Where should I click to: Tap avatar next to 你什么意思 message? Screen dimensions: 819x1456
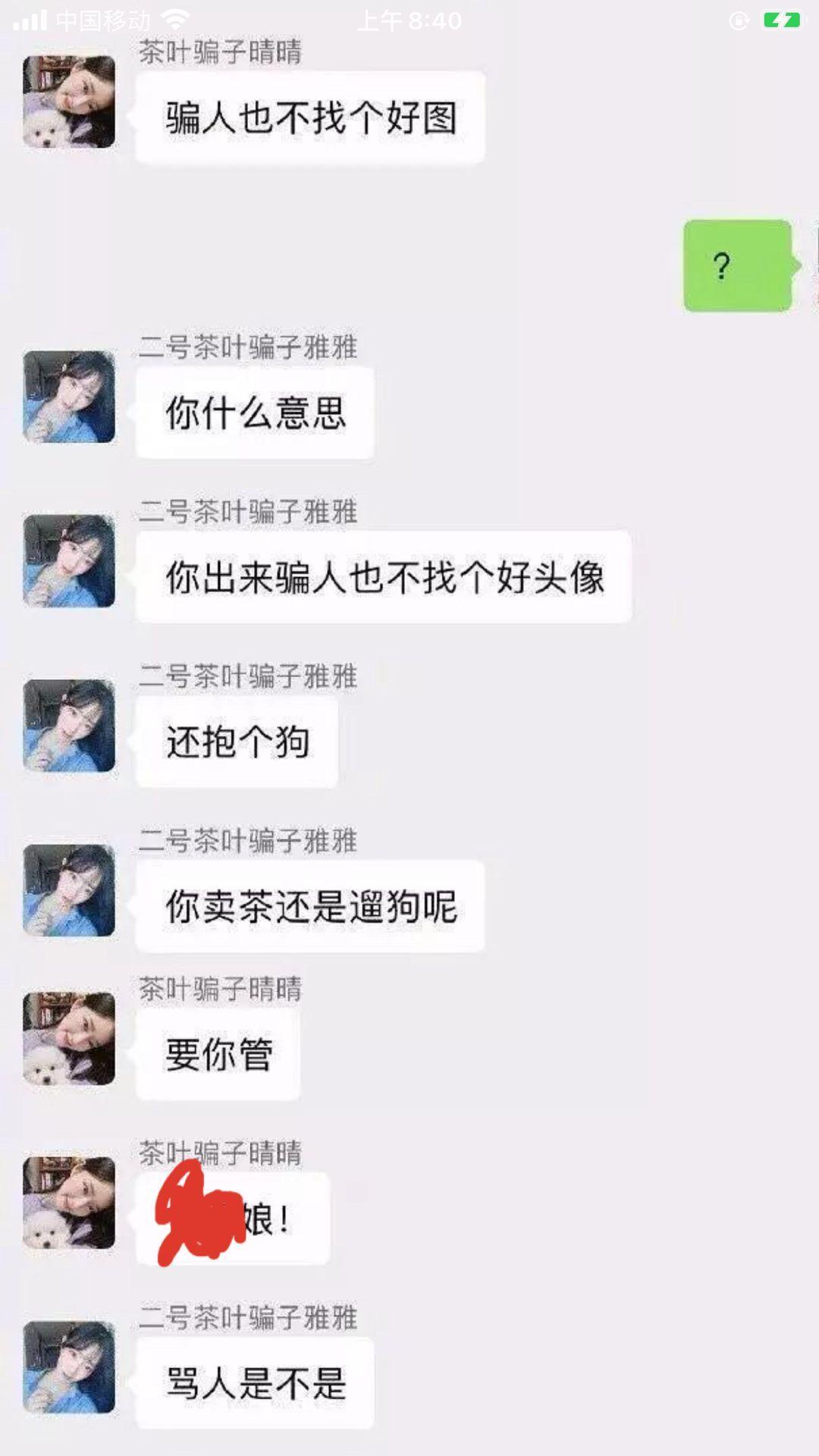(x=69, y=397)
